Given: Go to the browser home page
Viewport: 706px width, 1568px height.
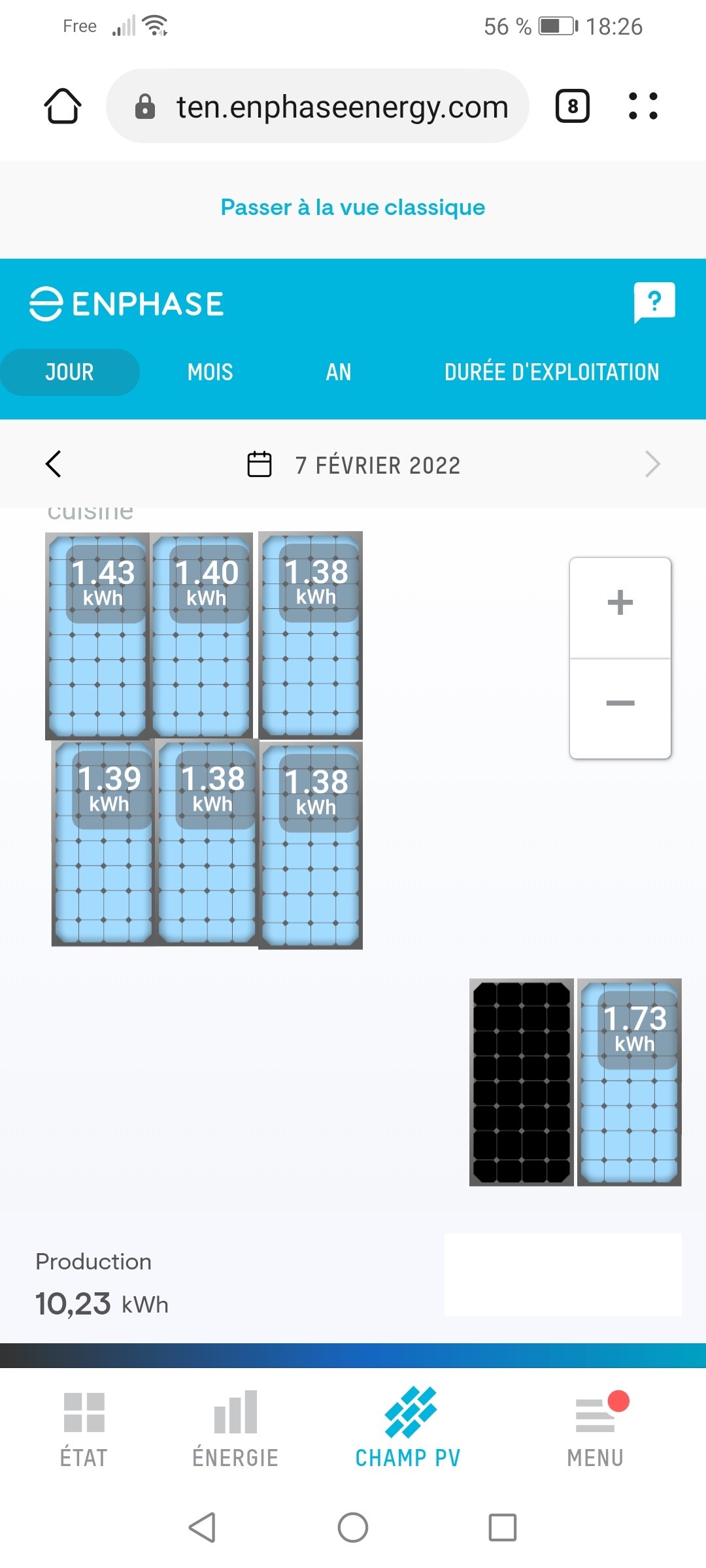Looking at the screenshot, I should [63, 106].
